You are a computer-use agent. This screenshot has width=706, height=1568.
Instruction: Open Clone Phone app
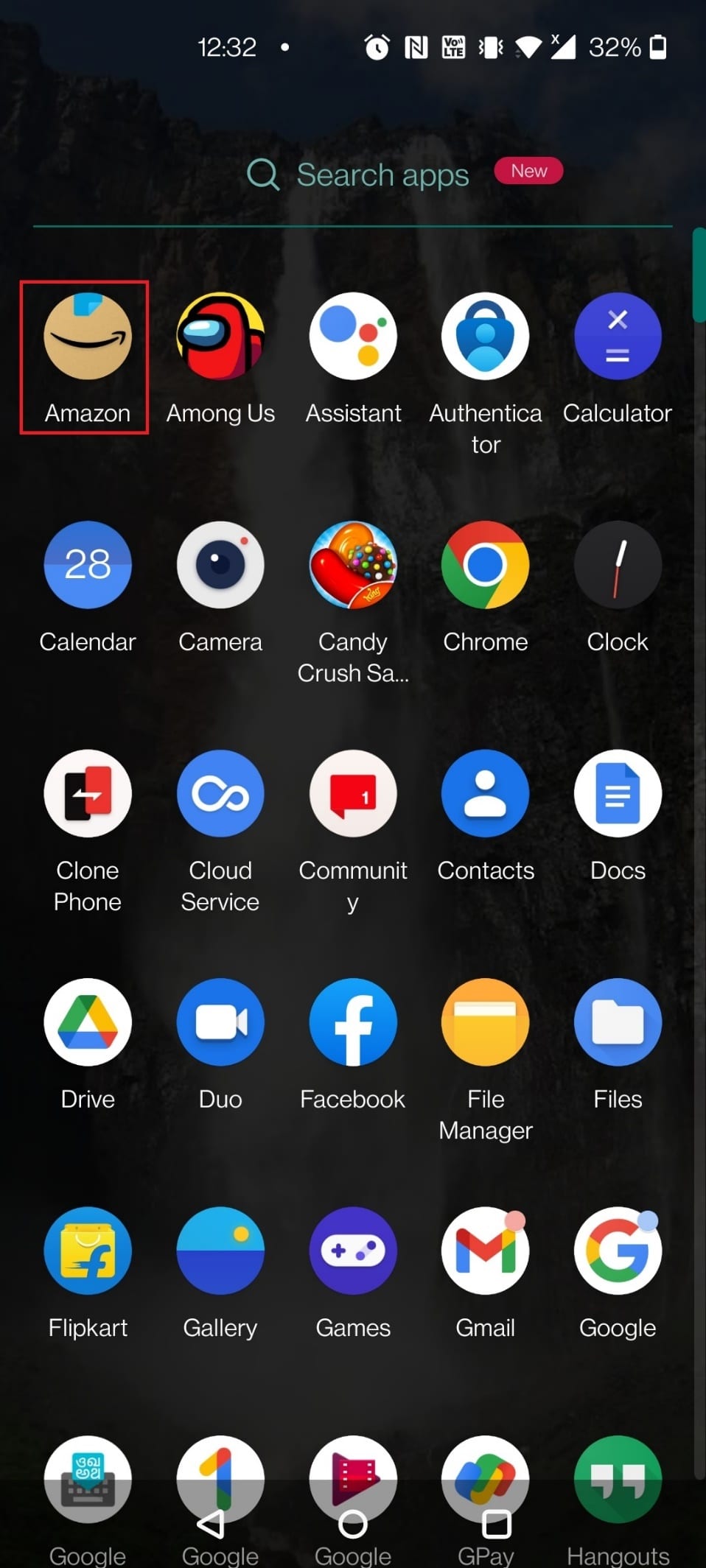pos(88,794)
